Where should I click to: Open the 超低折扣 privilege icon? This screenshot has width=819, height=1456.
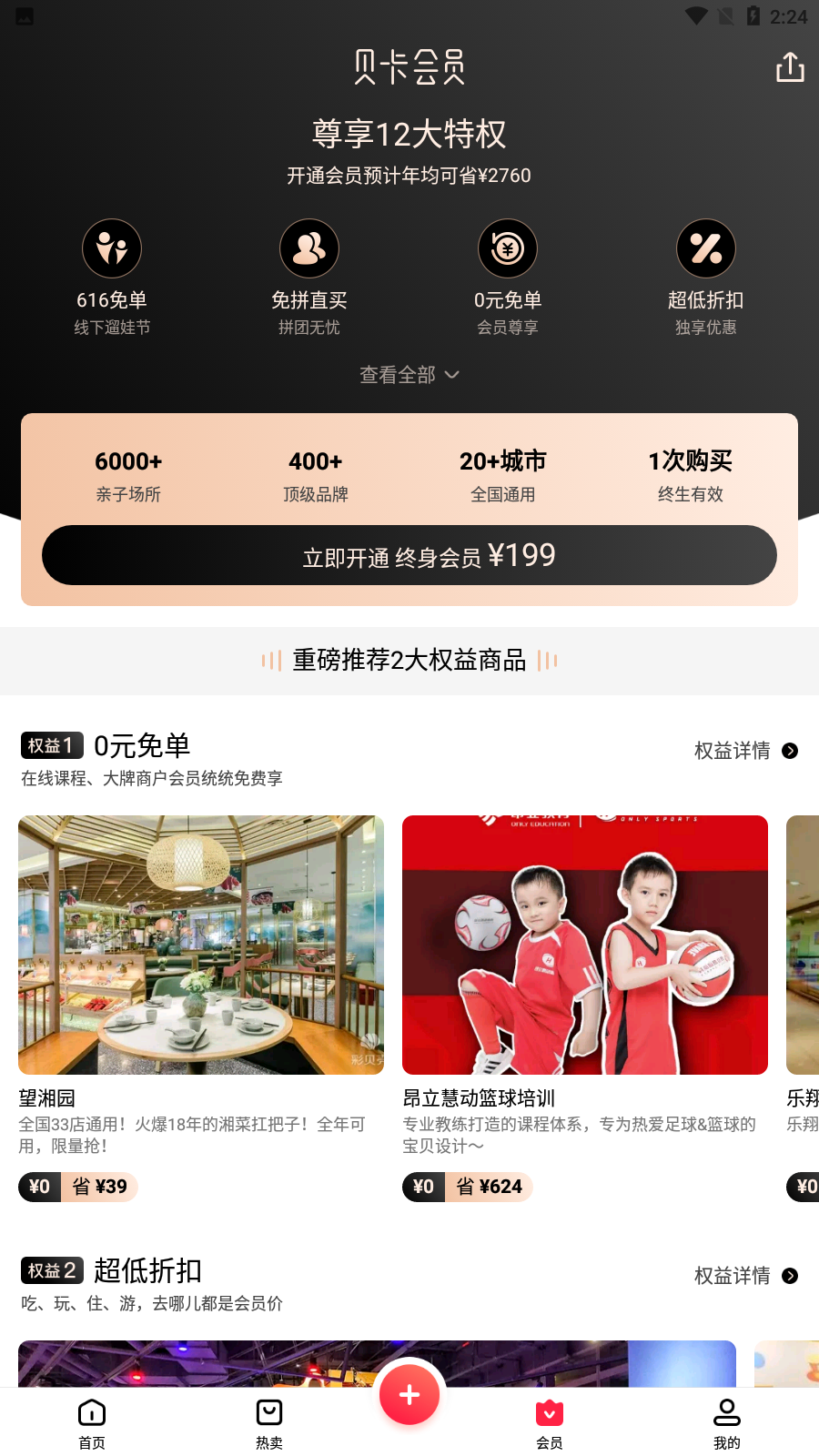tap(706, 248)
